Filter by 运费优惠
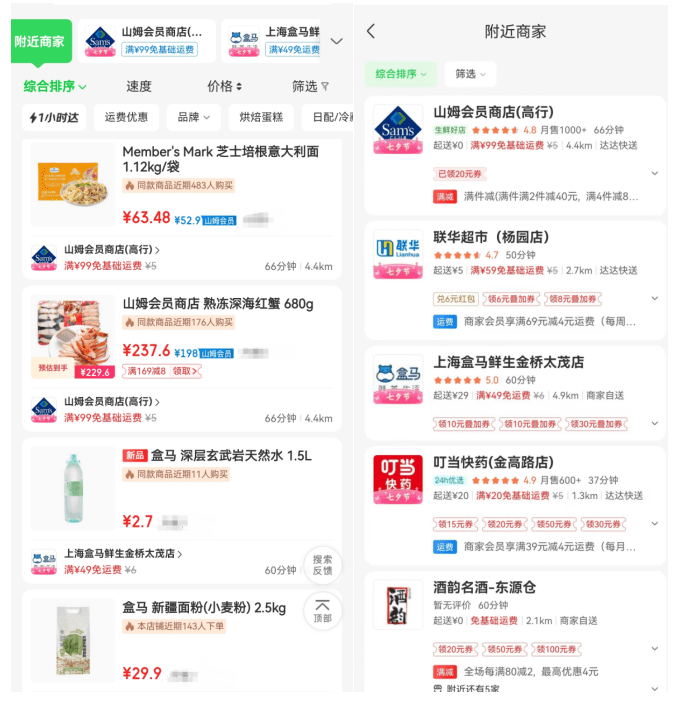 pyautogui.click(x=126, y=117)
